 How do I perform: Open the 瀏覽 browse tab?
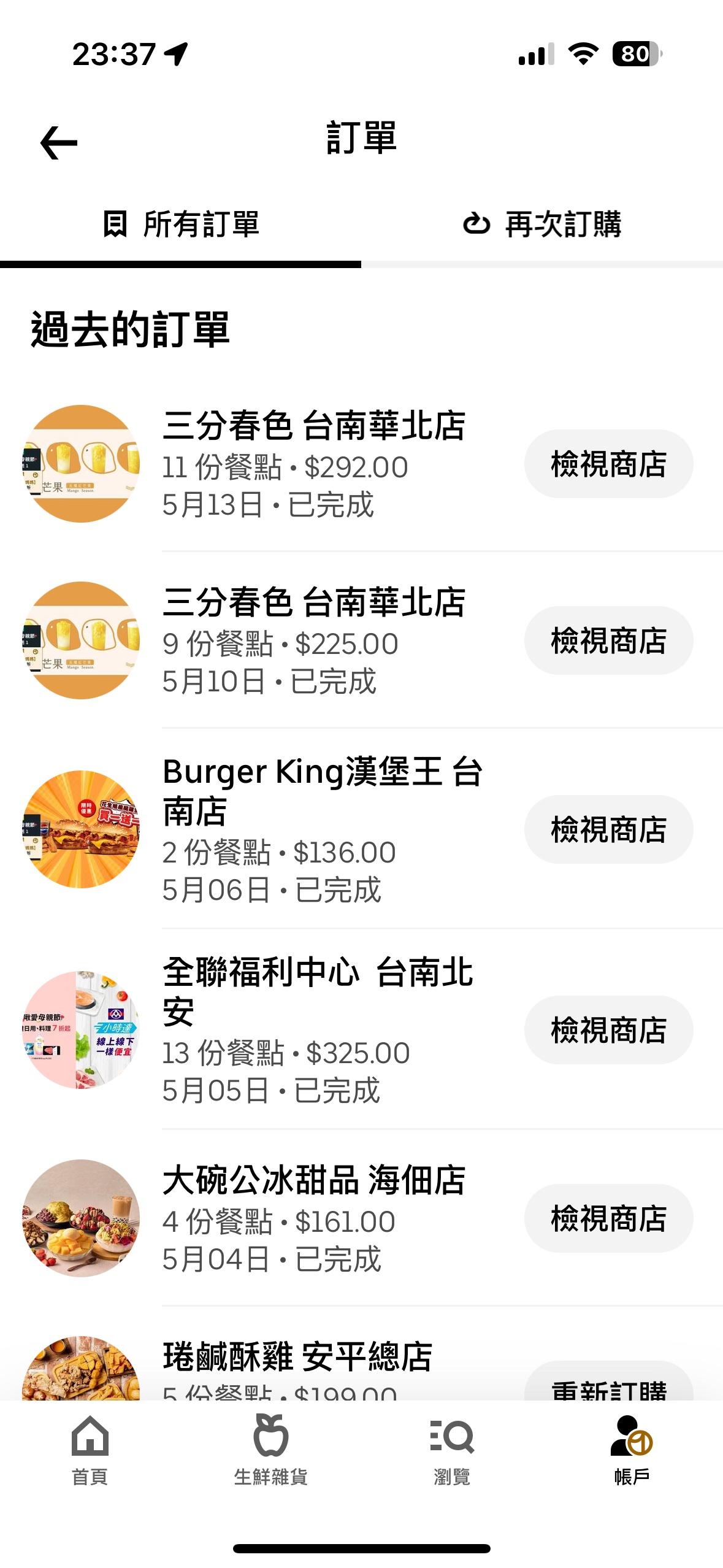pyautogui.click(x=452, y=1450)
